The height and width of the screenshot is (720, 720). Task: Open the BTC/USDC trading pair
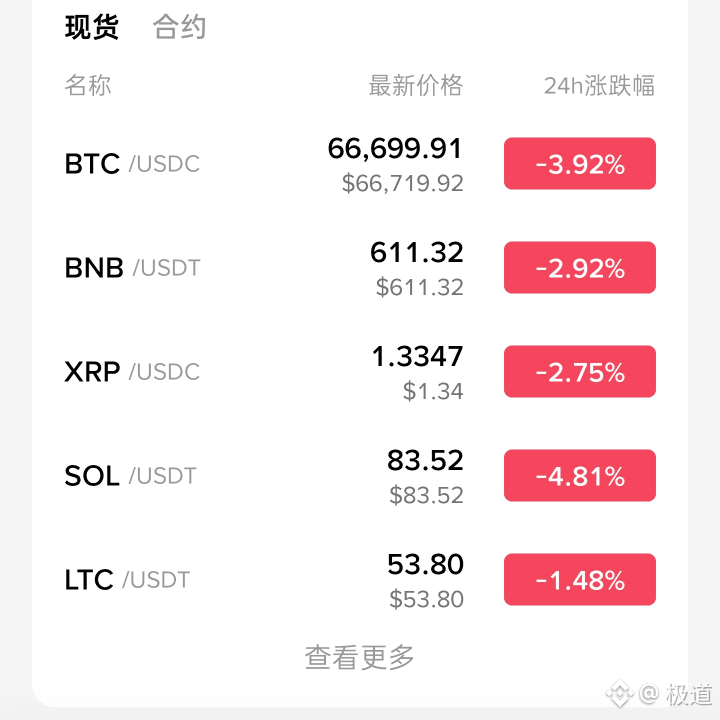click(360, 164)
